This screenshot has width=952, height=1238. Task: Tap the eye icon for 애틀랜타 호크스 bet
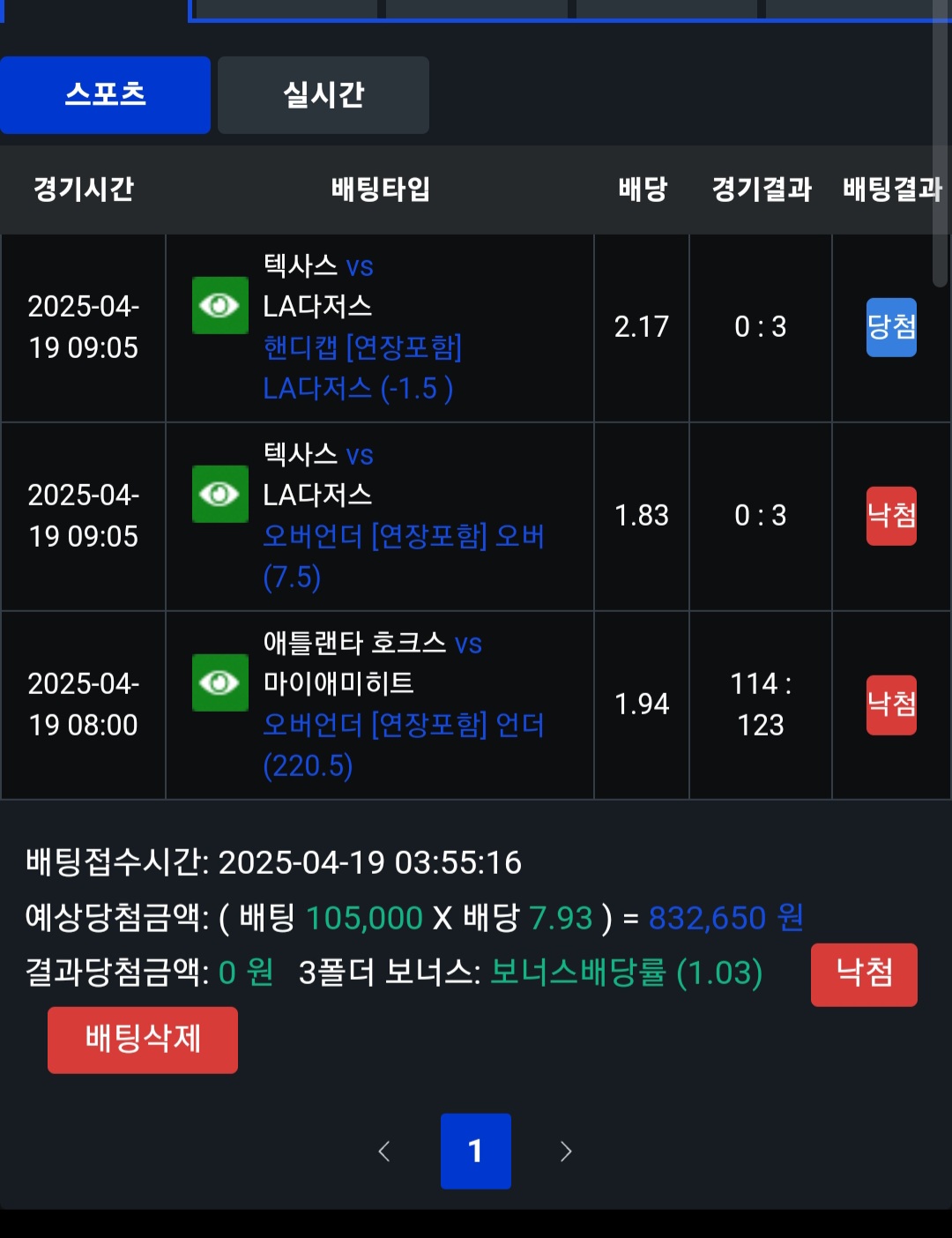(x=219, y=683)
